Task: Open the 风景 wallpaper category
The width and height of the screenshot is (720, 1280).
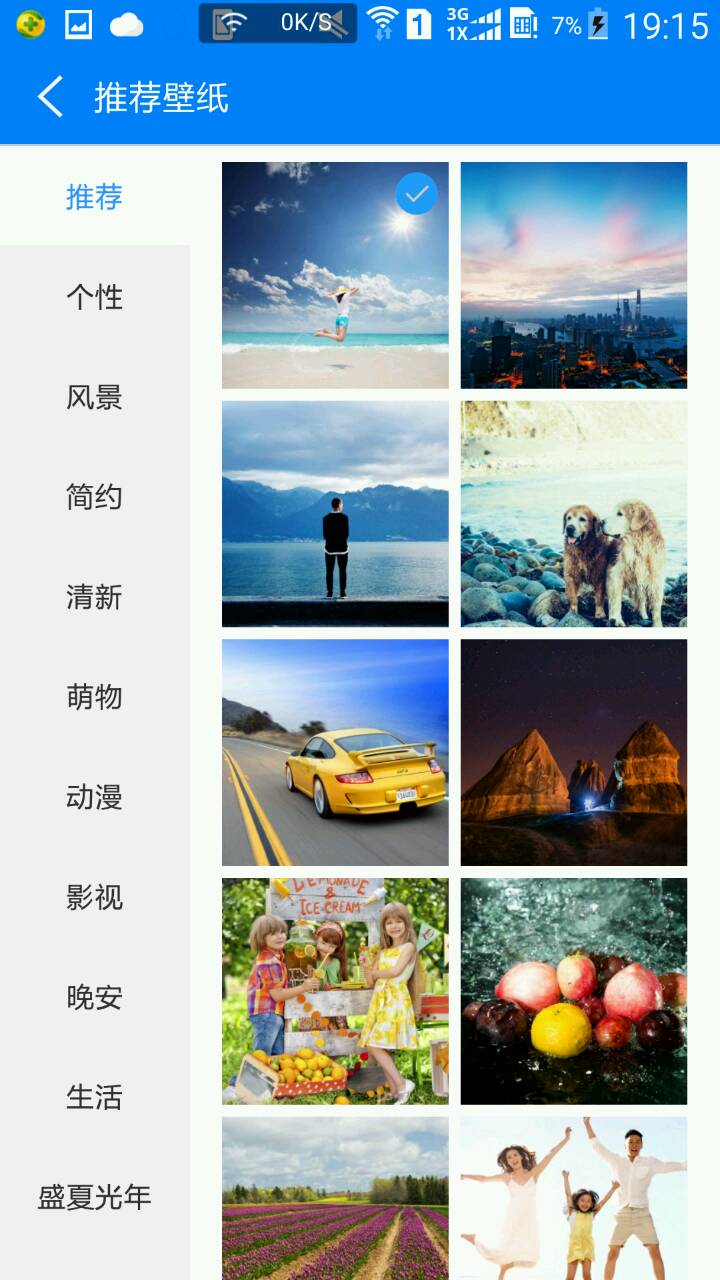Action: pos(94,397)
